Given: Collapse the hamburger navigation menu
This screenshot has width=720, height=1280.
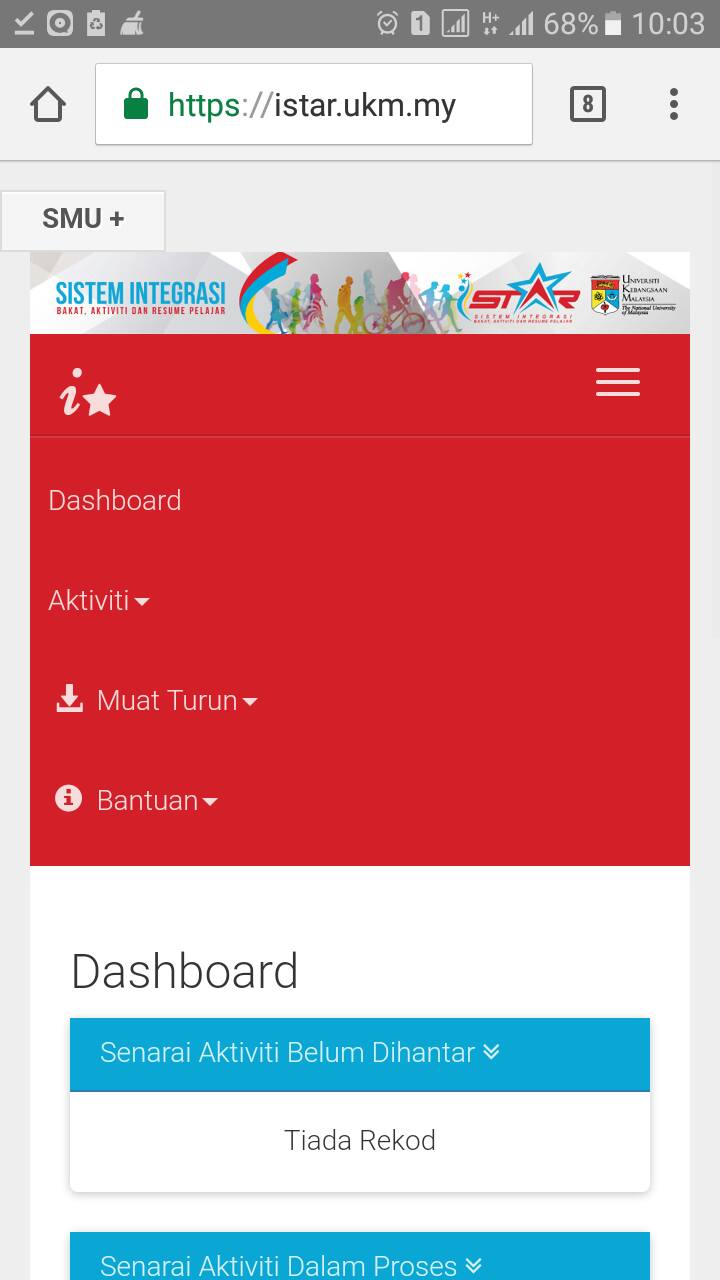Looking at the screenshot, I should point(618,382).
